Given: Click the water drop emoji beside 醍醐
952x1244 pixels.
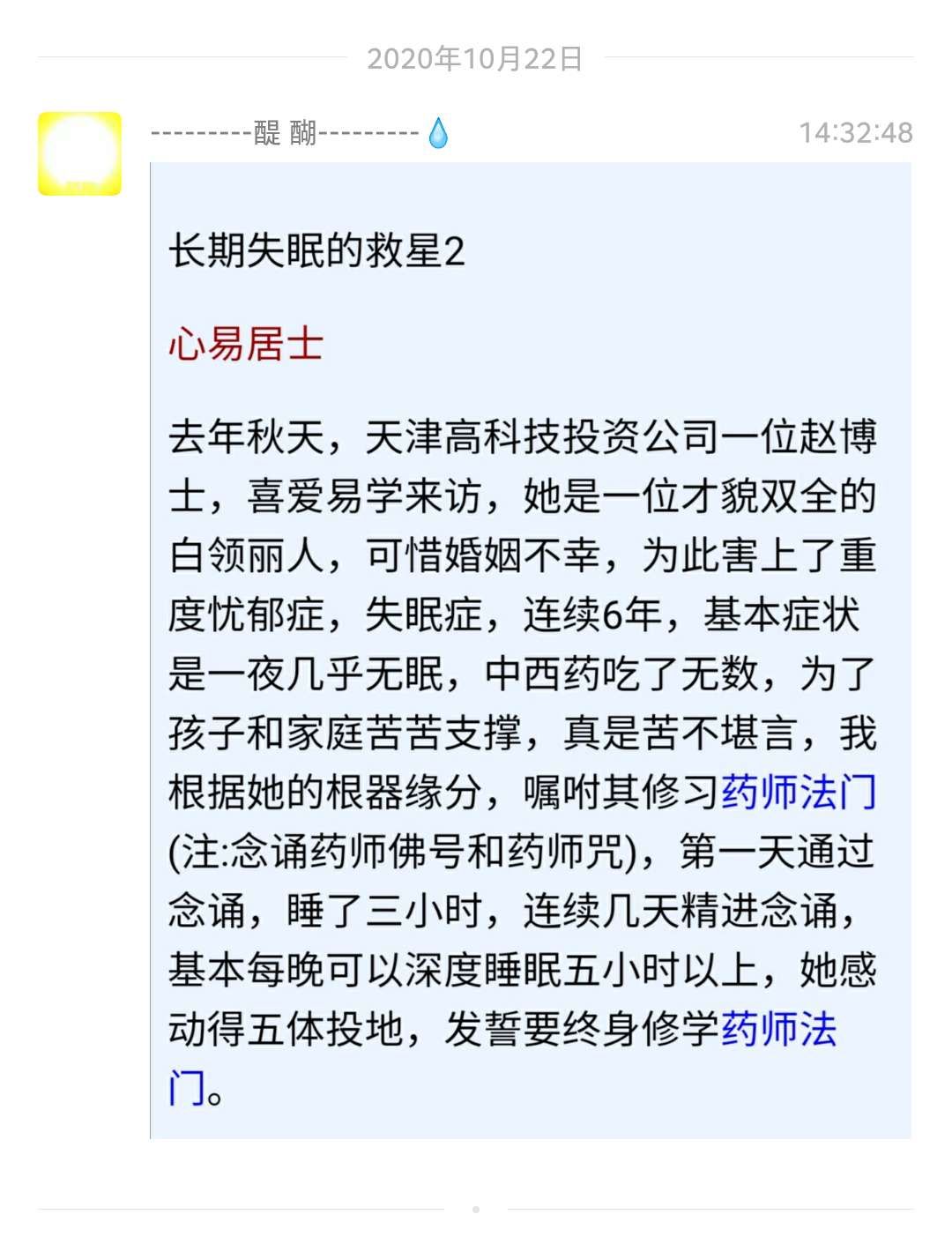Looking at the screenshot, I should [438, 134].
